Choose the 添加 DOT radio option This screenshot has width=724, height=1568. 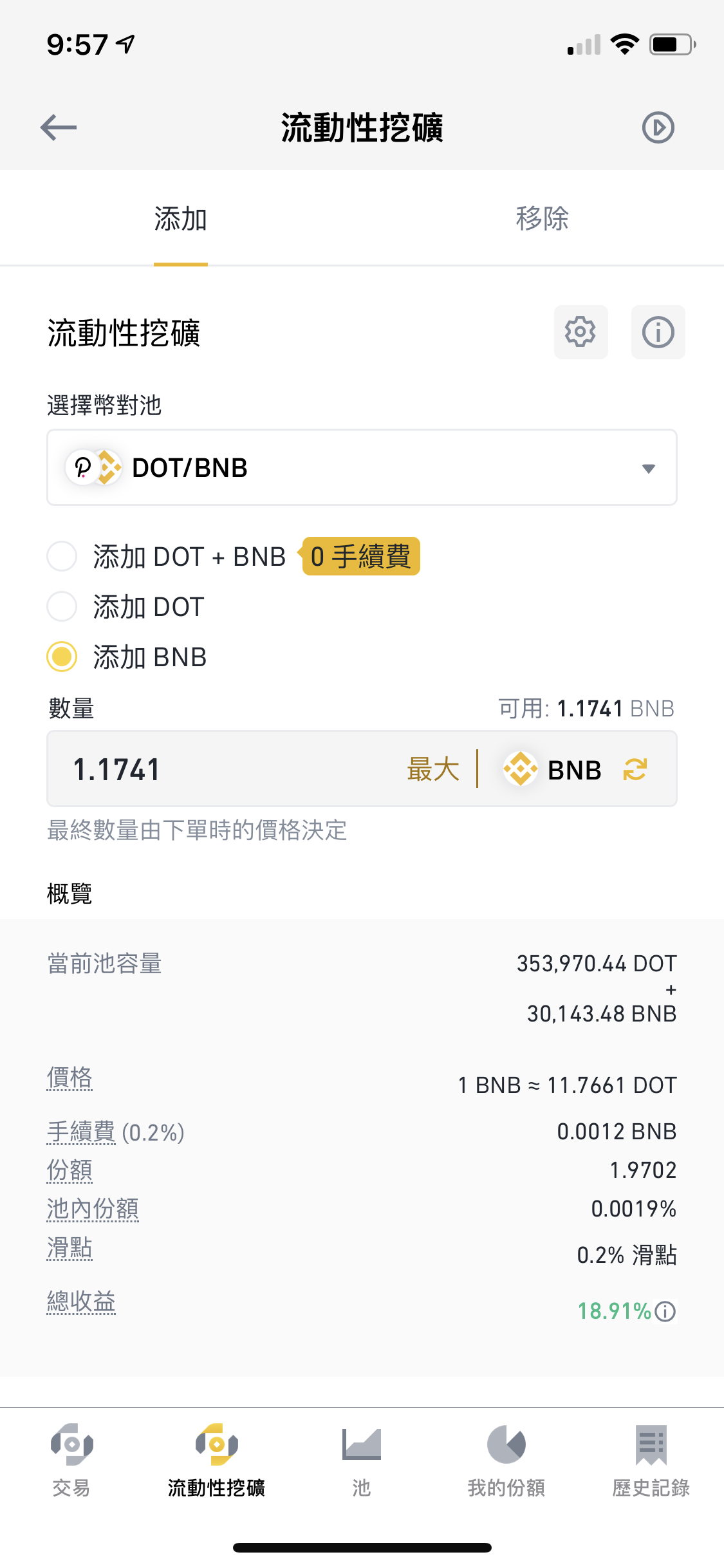tap(62, 606)
